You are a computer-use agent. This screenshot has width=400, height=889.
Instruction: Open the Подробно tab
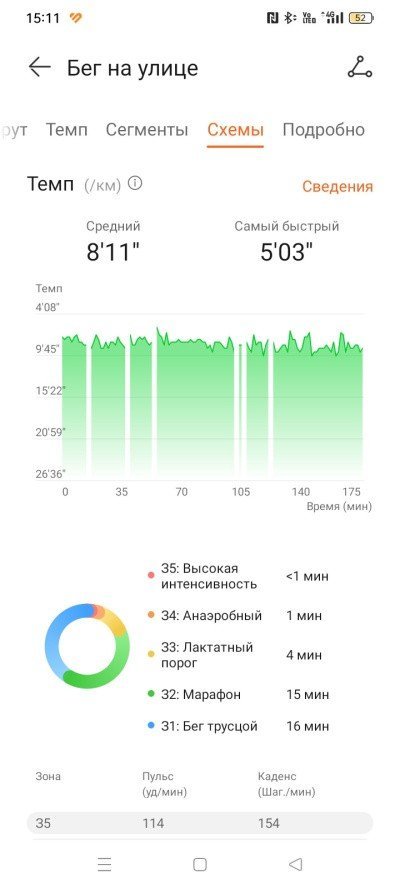(x=324, y=130)
